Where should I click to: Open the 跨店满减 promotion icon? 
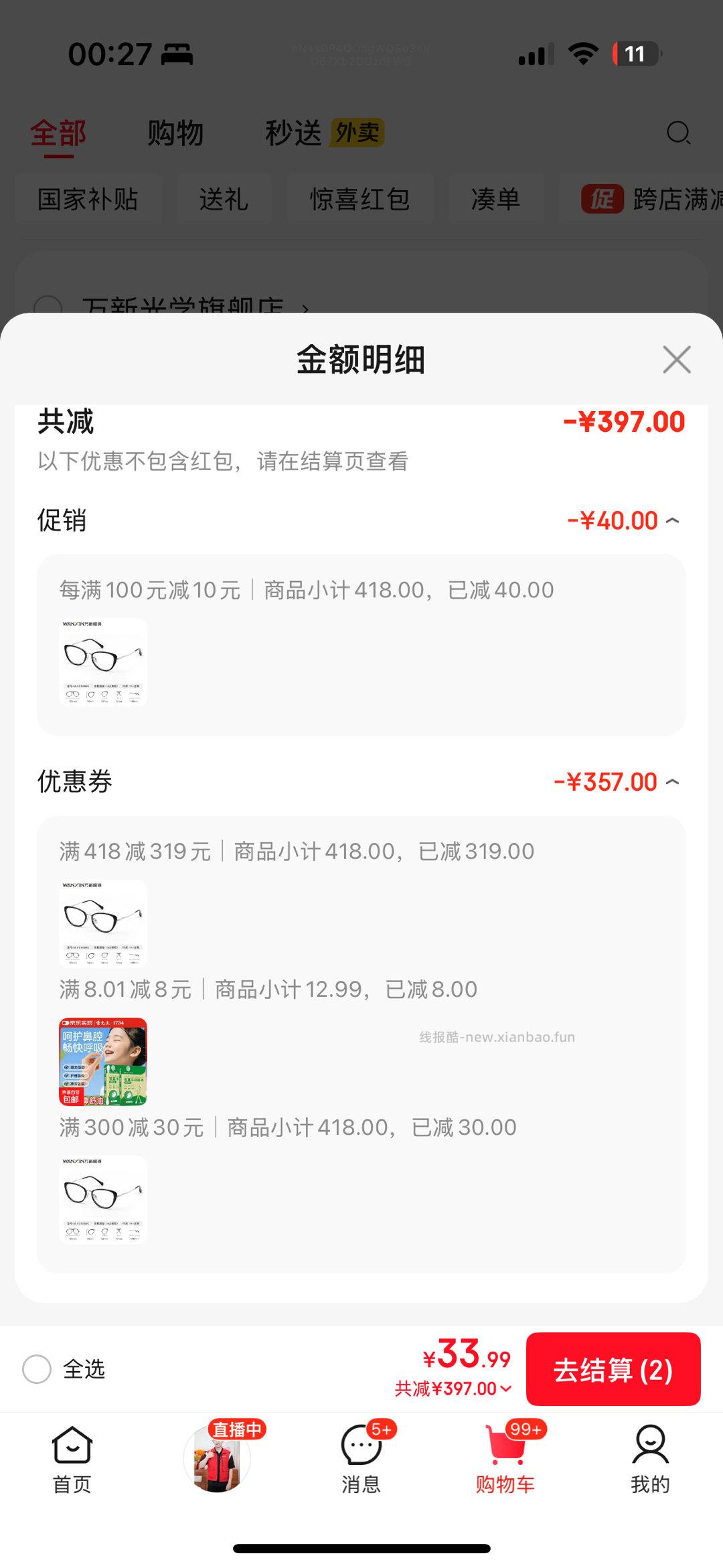602,200
